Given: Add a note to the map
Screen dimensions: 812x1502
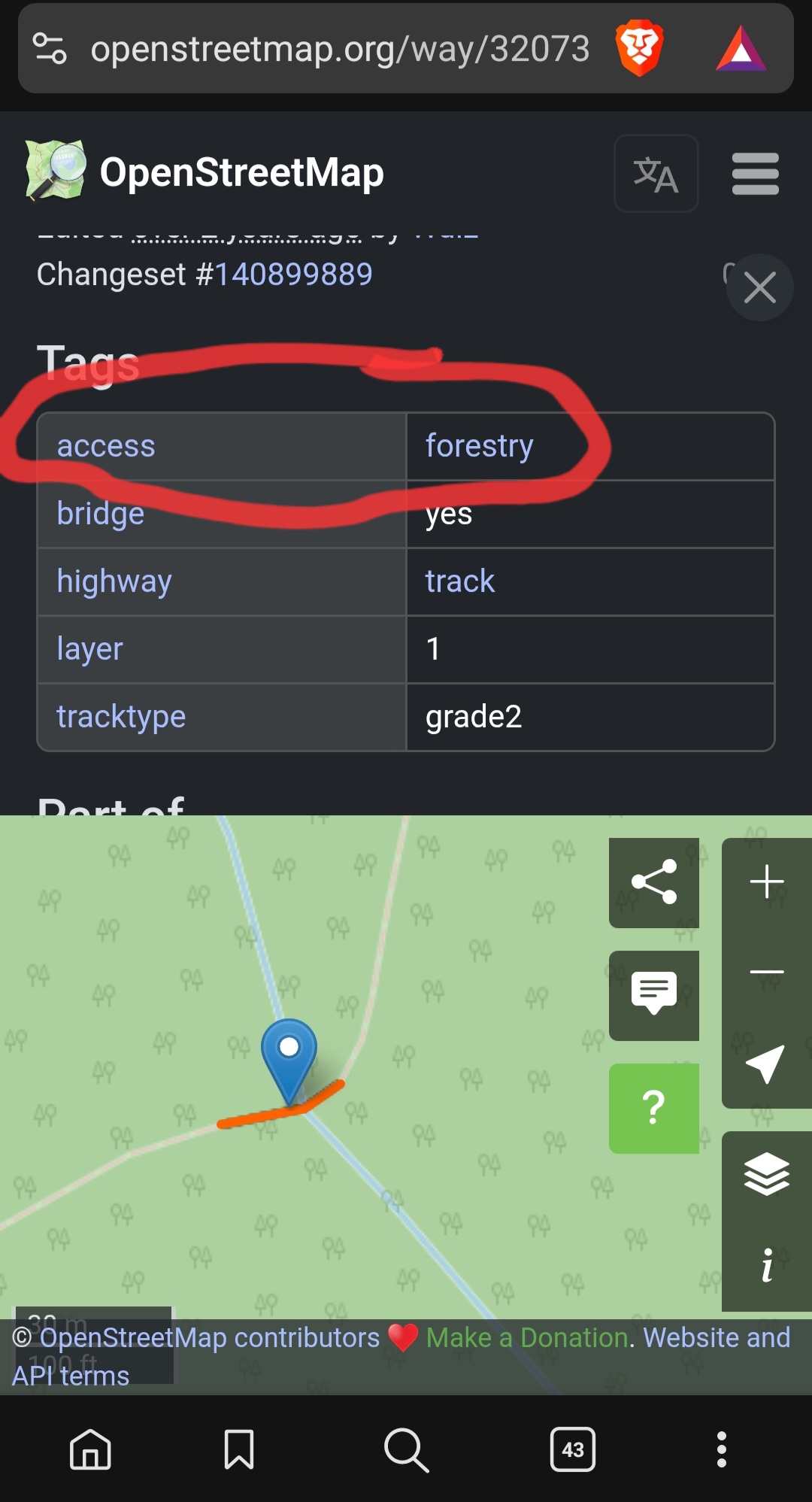Looking at the screenshot, I should (x=654, y=994).
